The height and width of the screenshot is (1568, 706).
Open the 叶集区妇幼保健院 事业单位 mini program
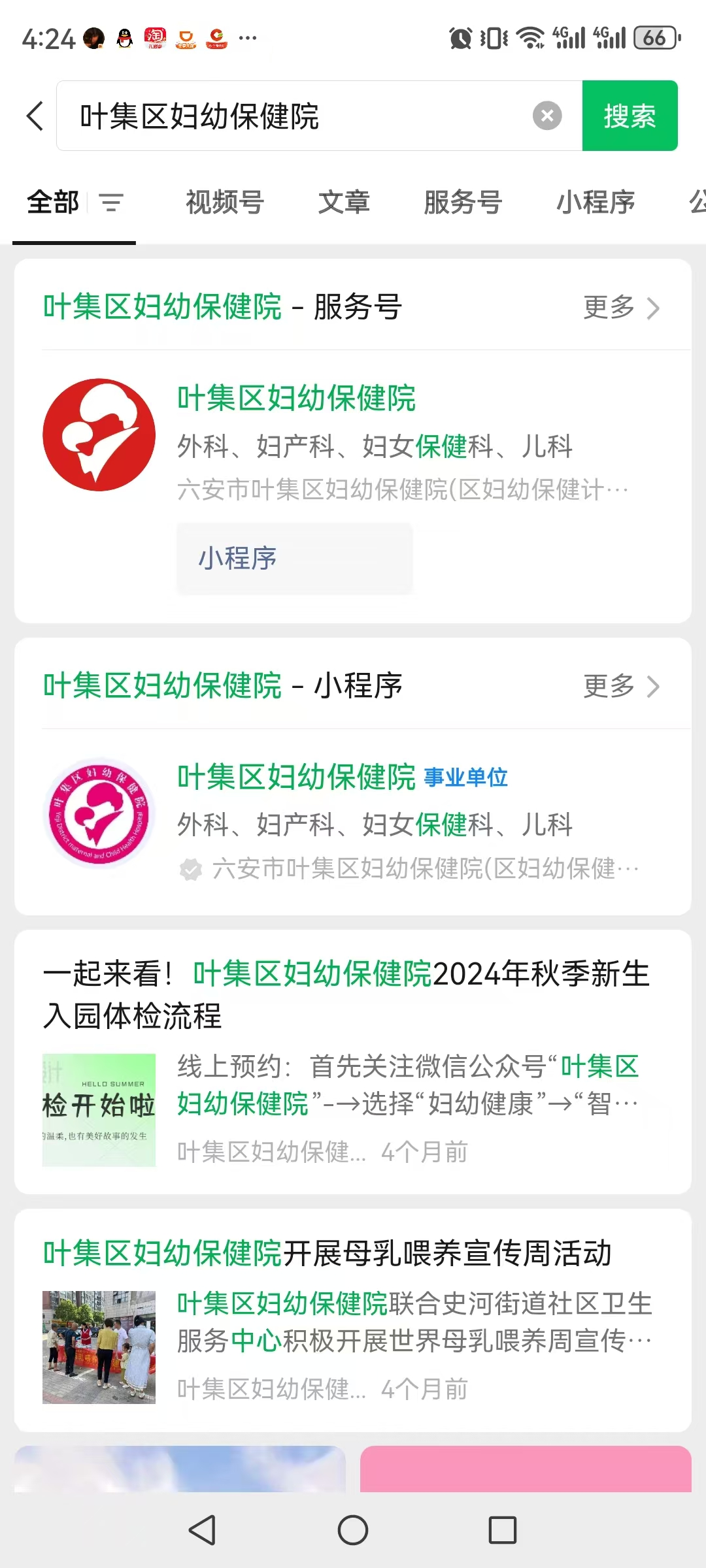tap(296, 777)
